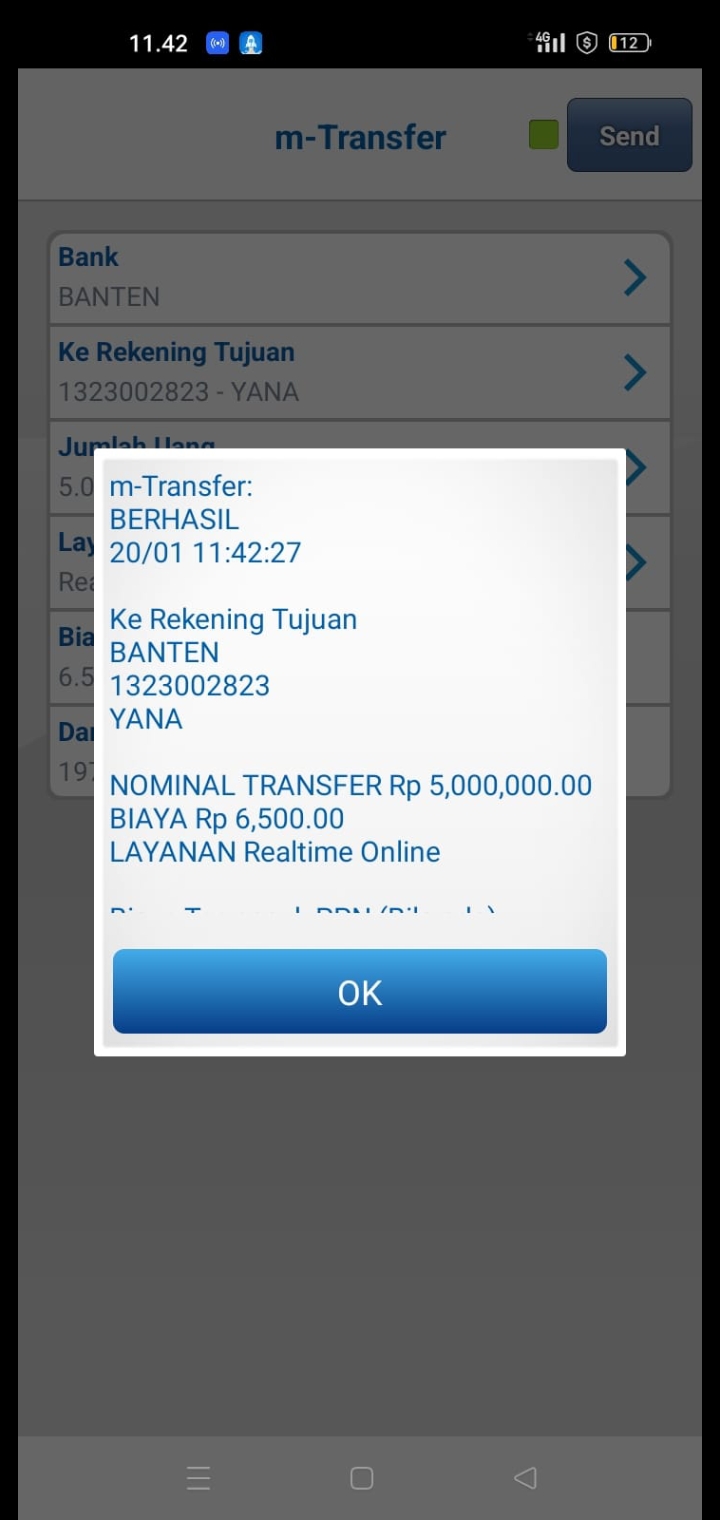Open the Bank selection row
The image size is (720, 1520).
pos(359,277)
